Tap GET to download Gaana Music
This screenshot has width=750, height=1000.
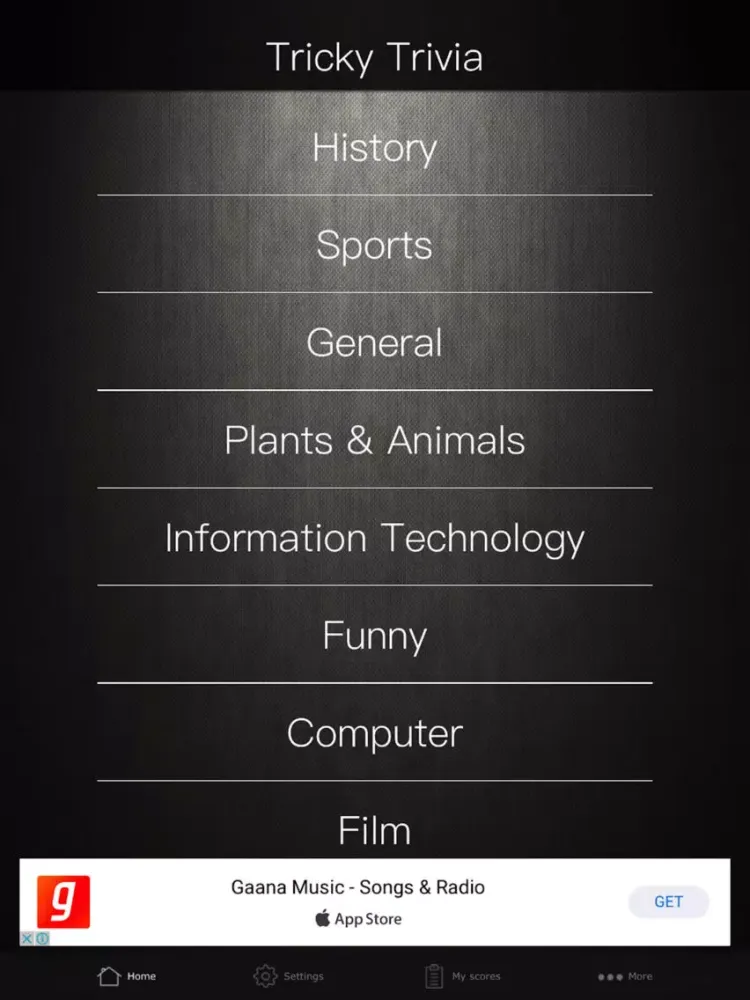[x=668, y=901]
